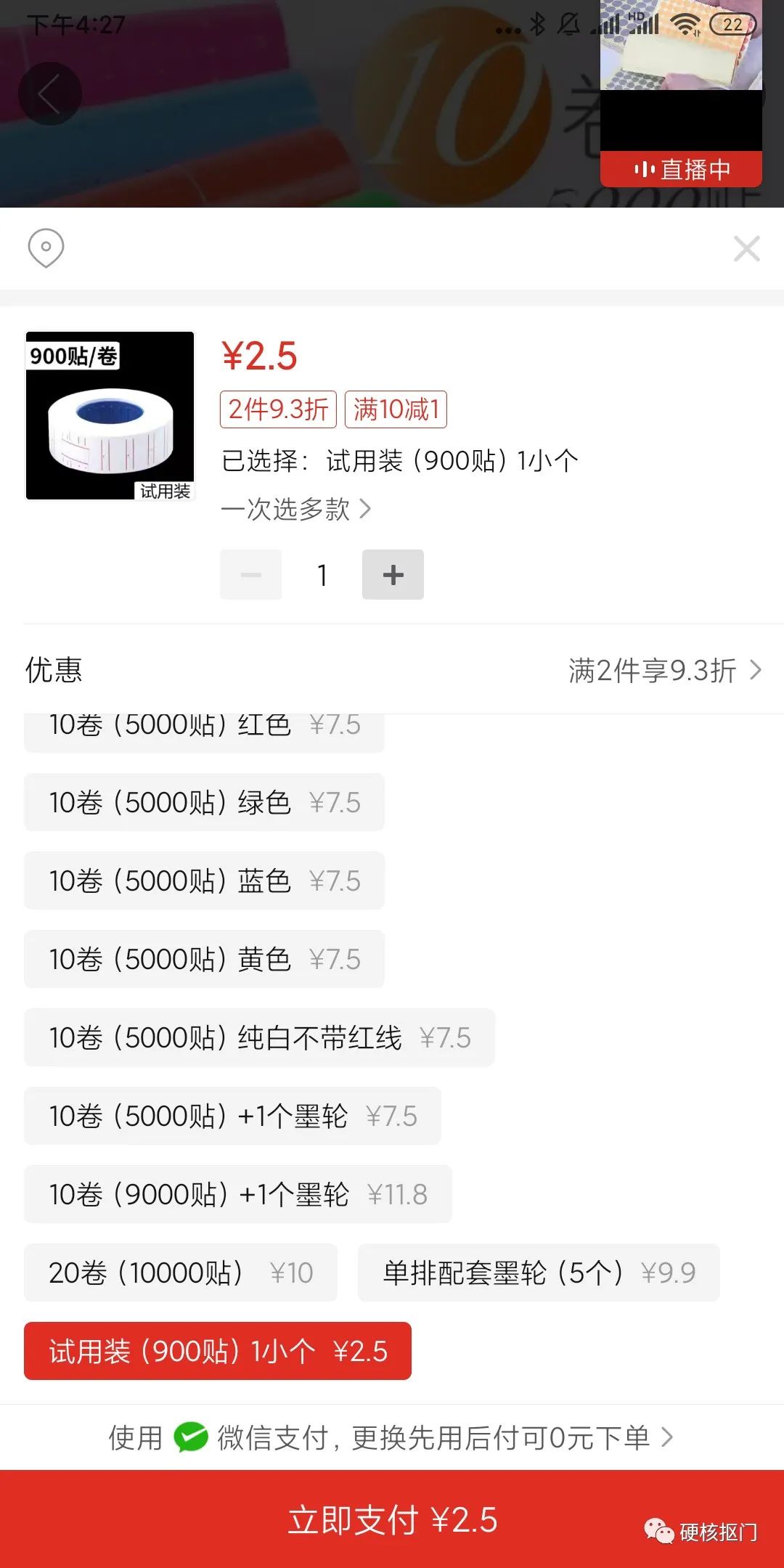Tap the WeChat Pay green icon
This screenshot has width=784, height=1568.
coord(190,1436)
